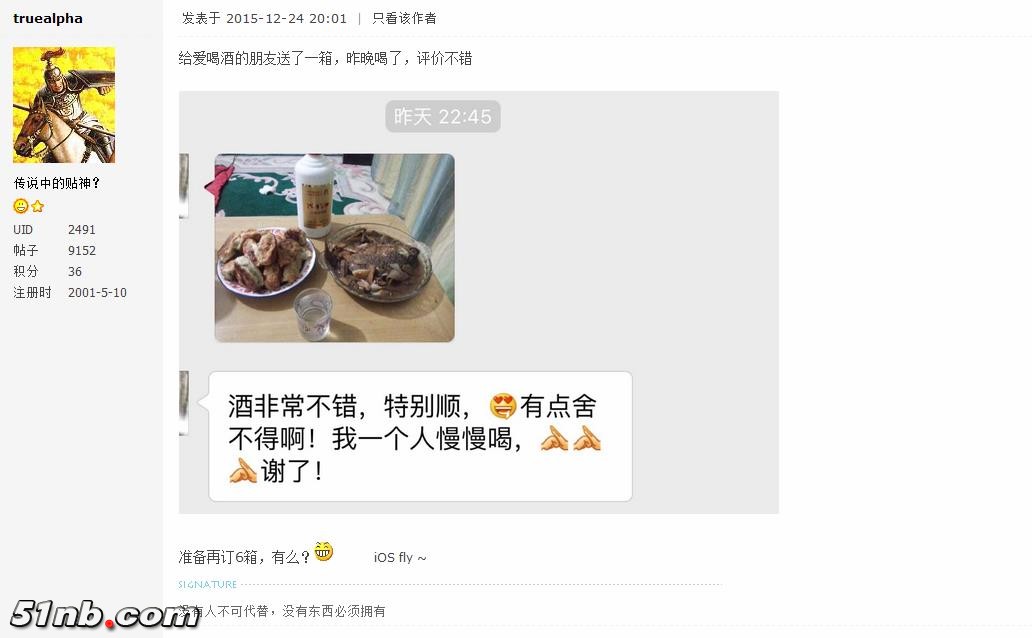Show only this author's posts (只看该作者)

(404, 18)
